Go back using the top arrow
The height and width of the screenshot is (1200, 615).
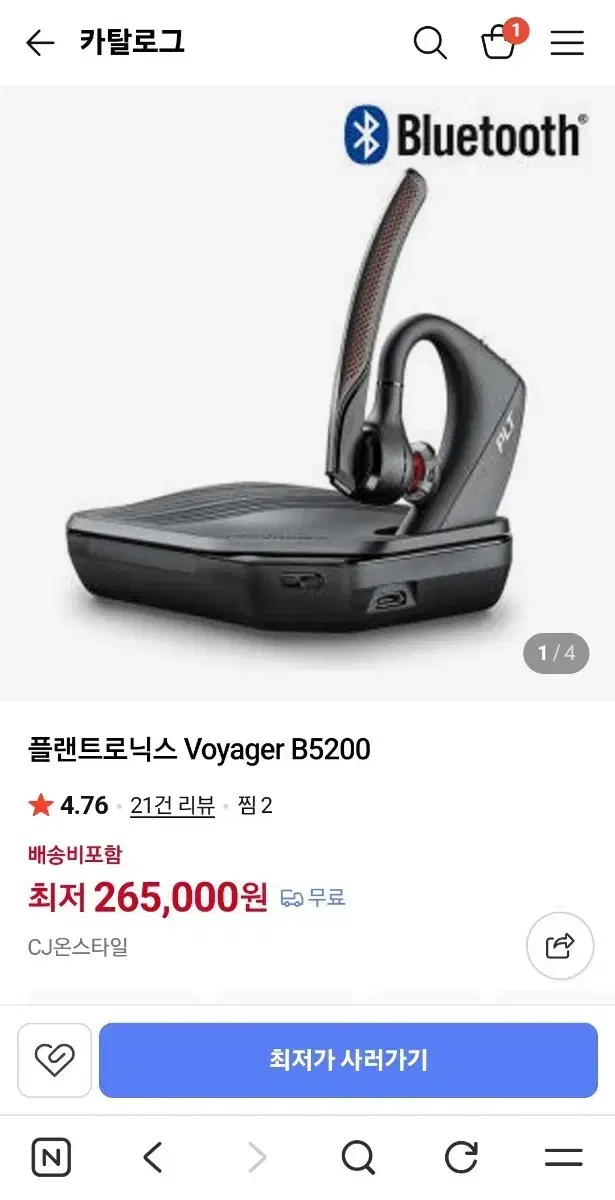click(40, 42)
